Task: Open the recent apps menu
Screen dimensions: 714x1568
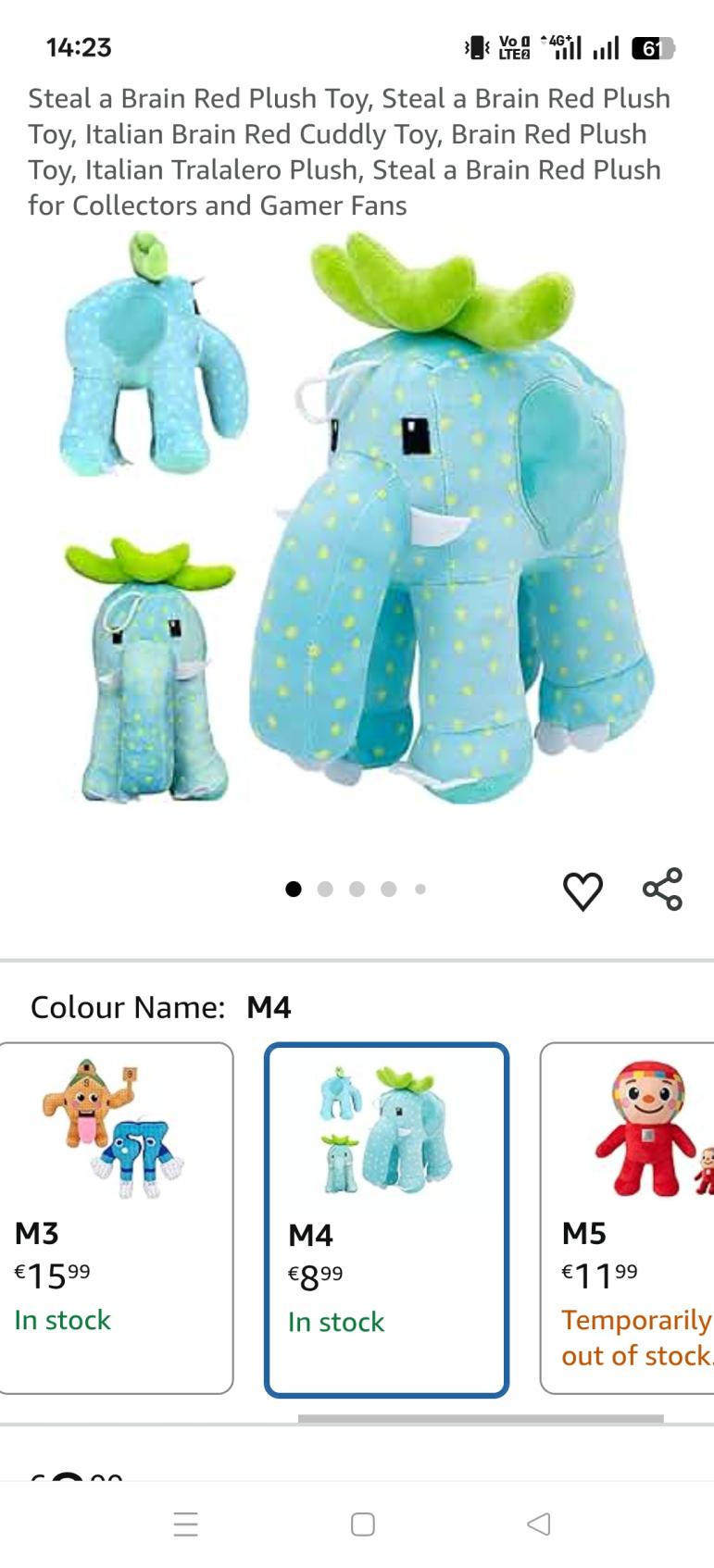Action: point(186,1524)
